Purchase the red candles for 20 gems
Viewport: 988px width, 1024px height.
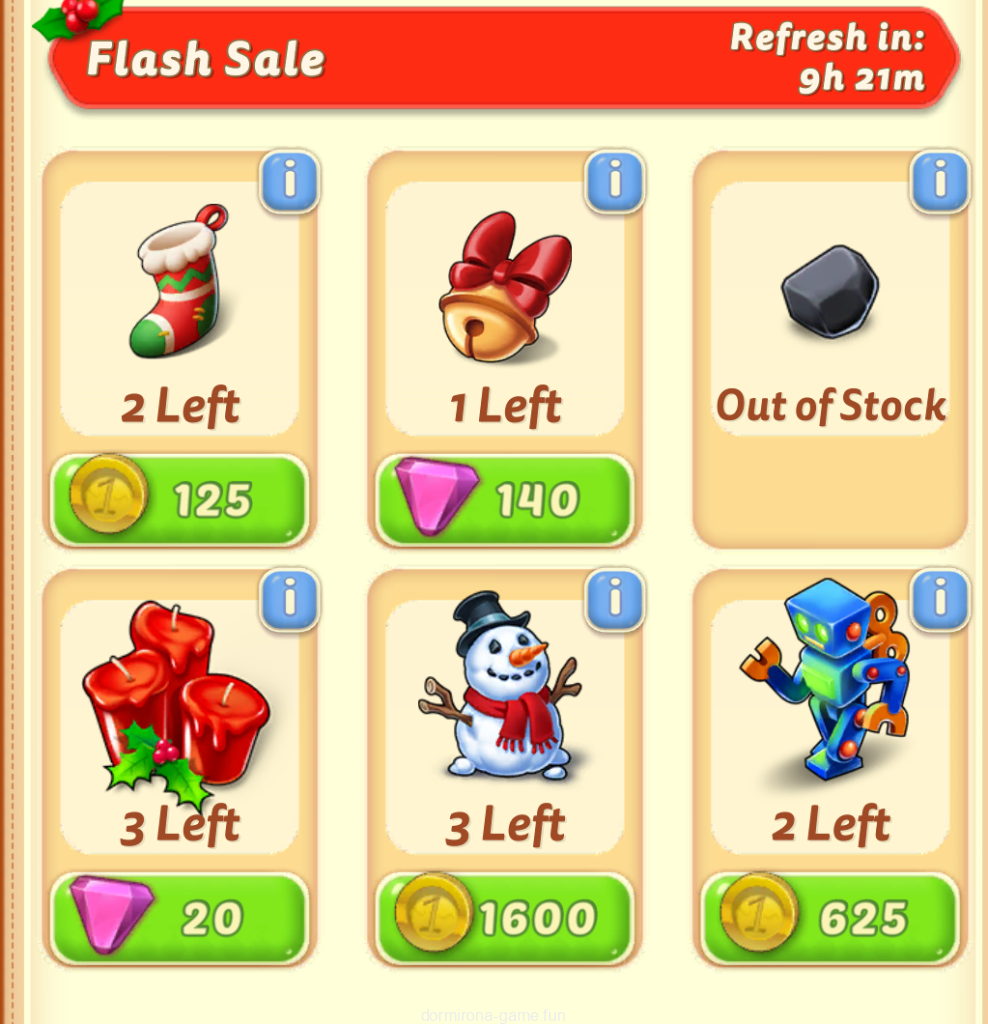coord(180,918)
